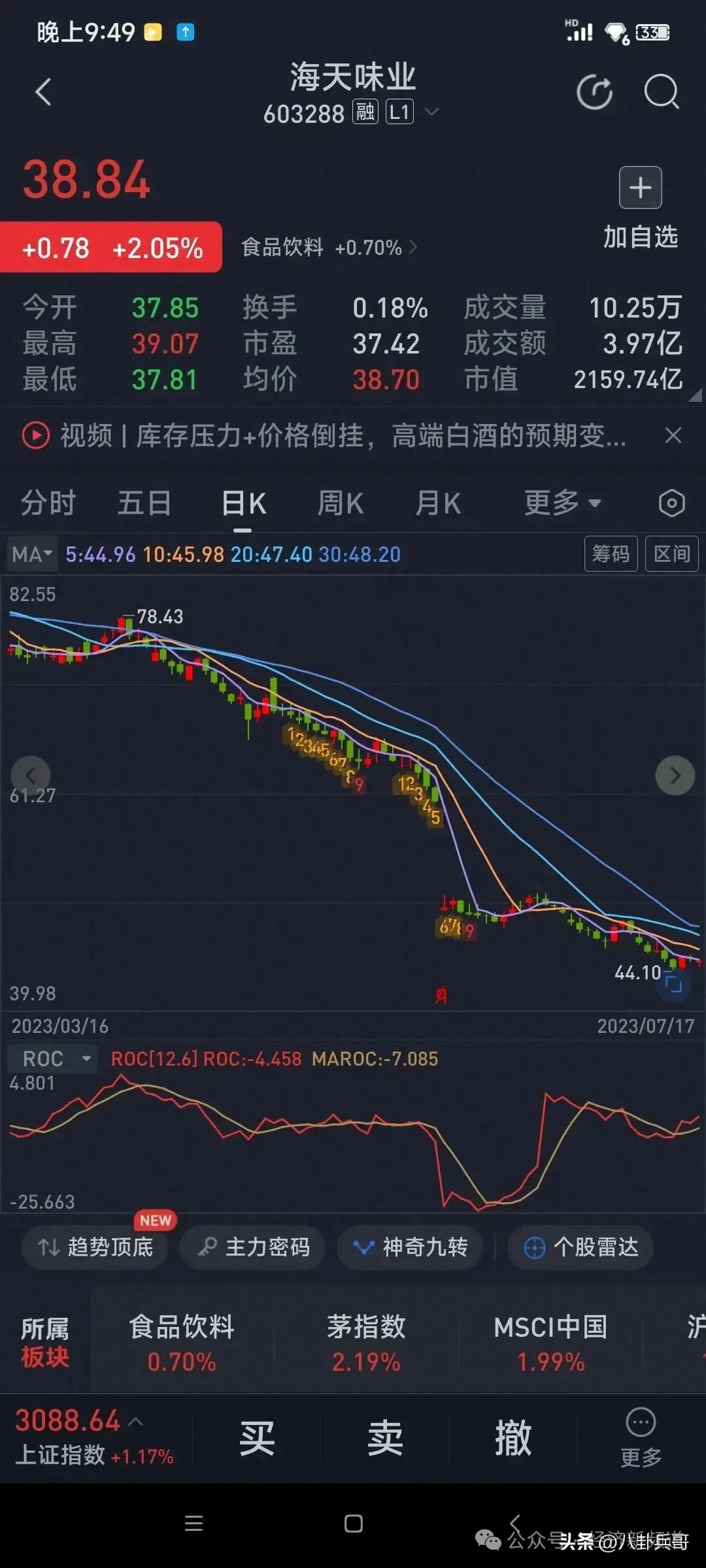The image size is (706, 1568).
Task: Enable the 神奇九转 indicator chip
Action: 411,1247
